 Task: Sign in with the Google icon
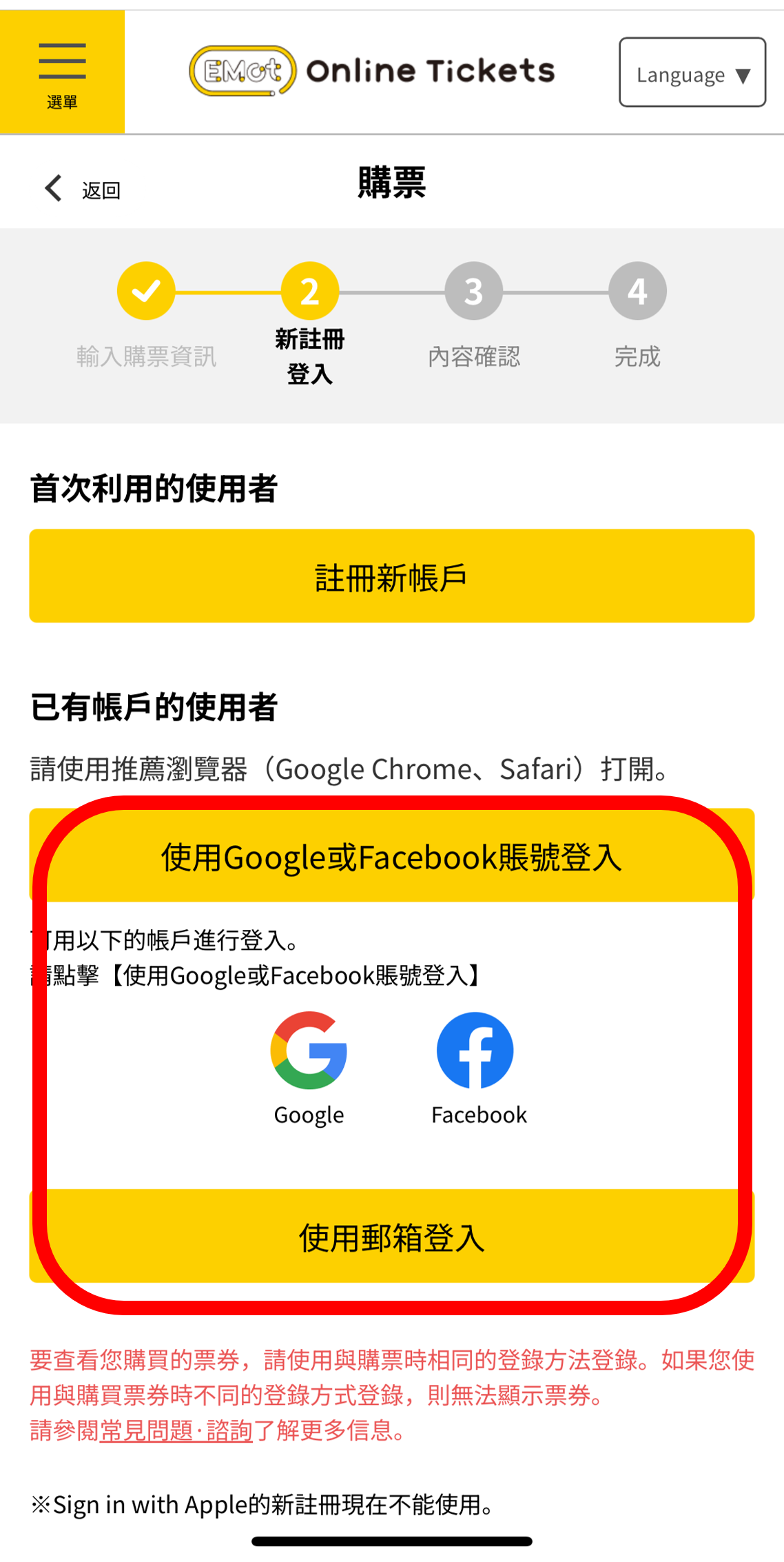click(x=309, y=1051)
